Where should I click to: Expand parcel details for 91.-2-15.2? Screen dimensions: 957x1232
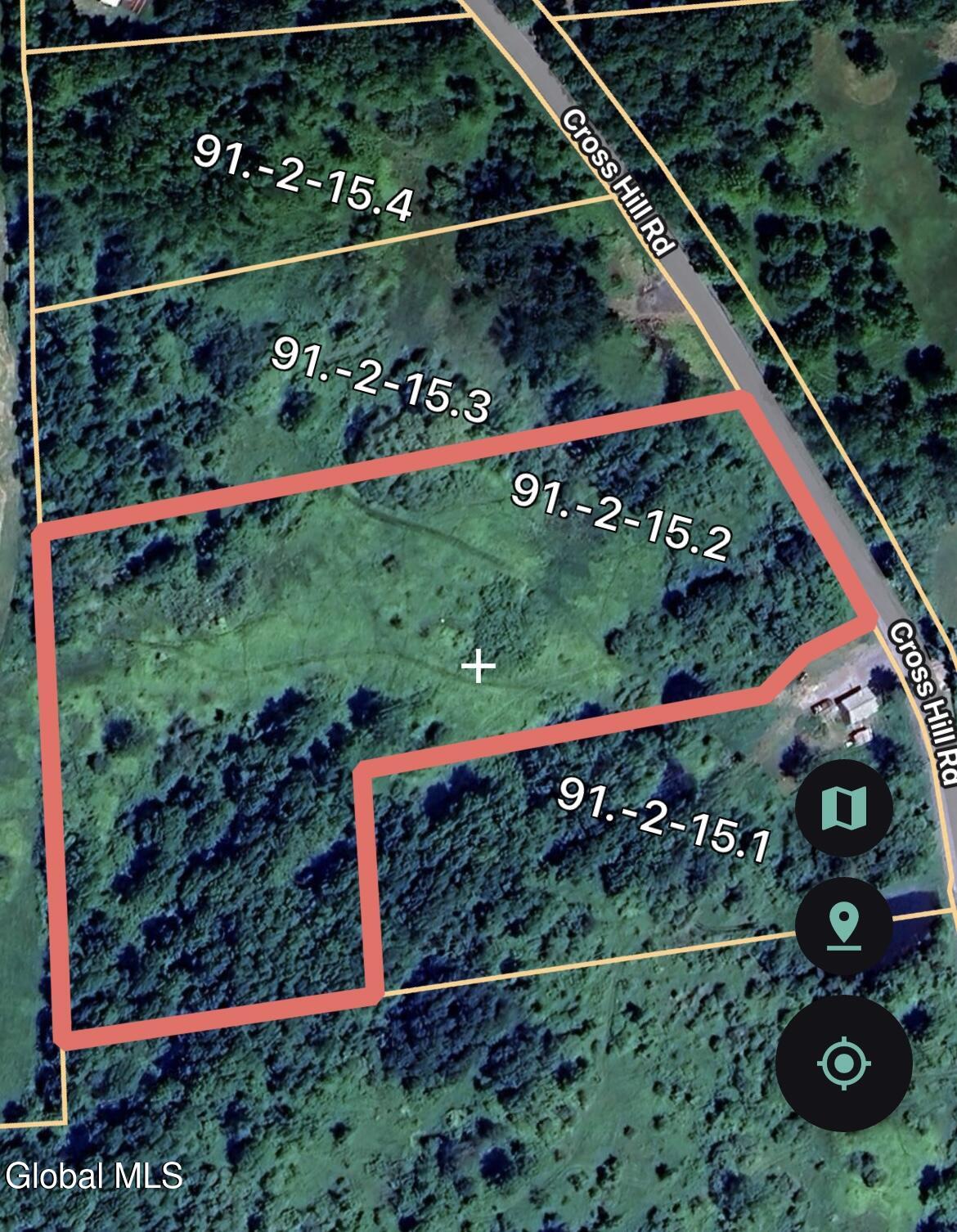623,517
